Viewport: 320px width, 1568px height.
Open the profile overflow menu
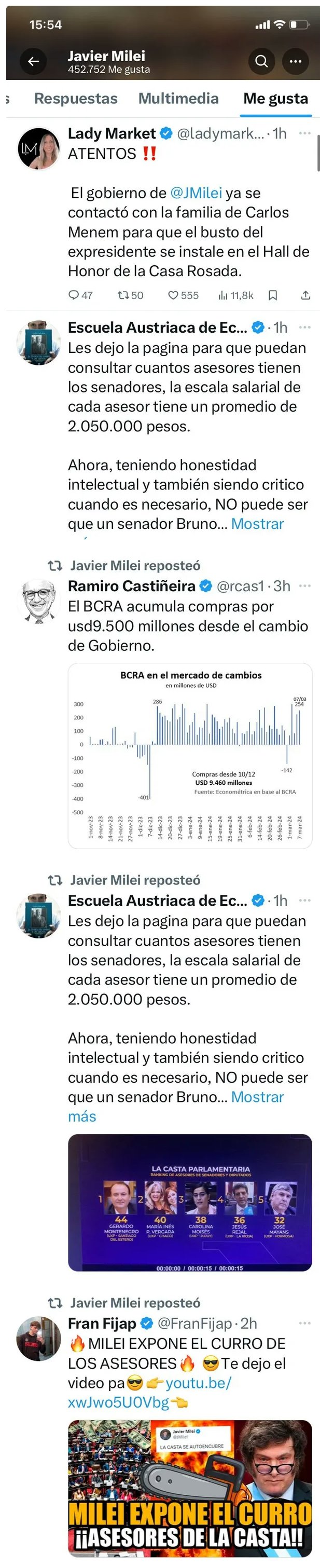[x=295, y=61]
